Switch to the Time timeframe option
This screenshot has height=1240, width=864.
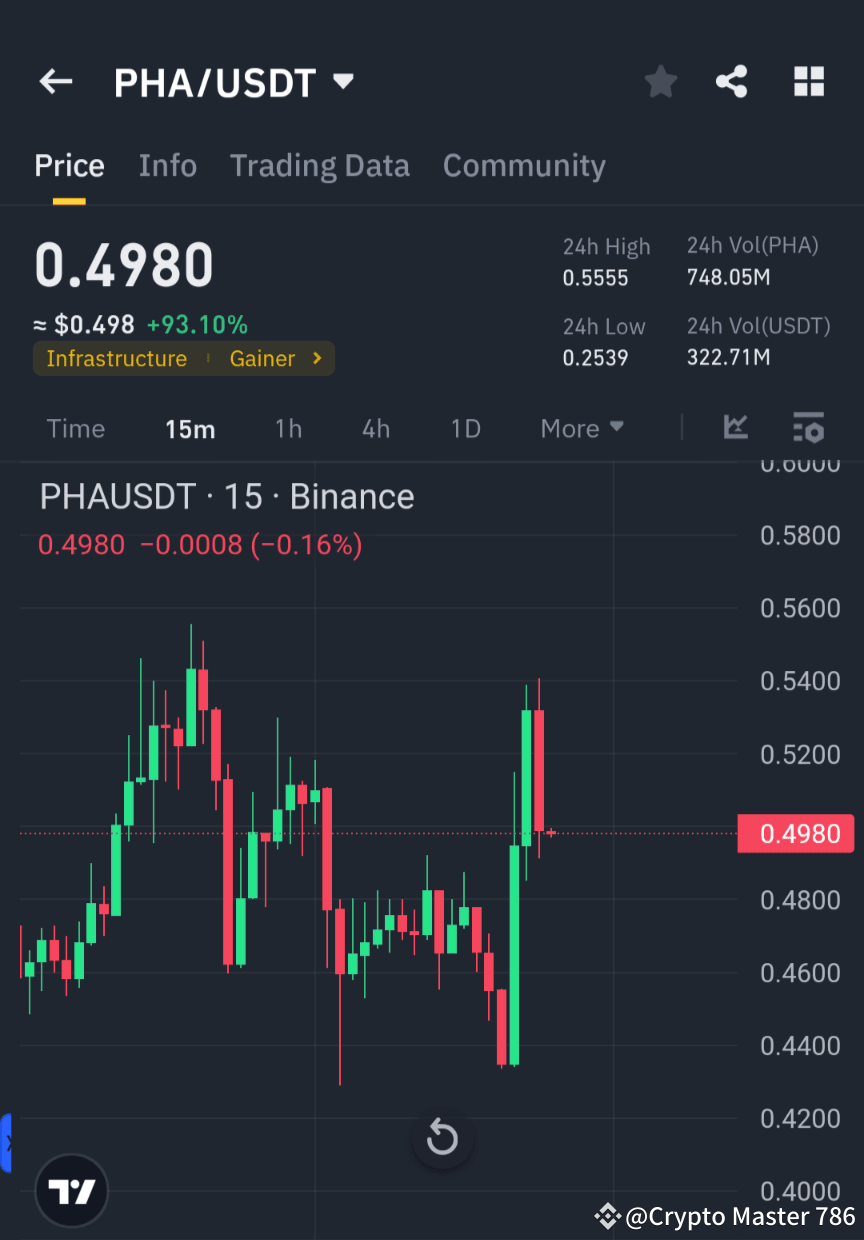(x=75, y=428)
